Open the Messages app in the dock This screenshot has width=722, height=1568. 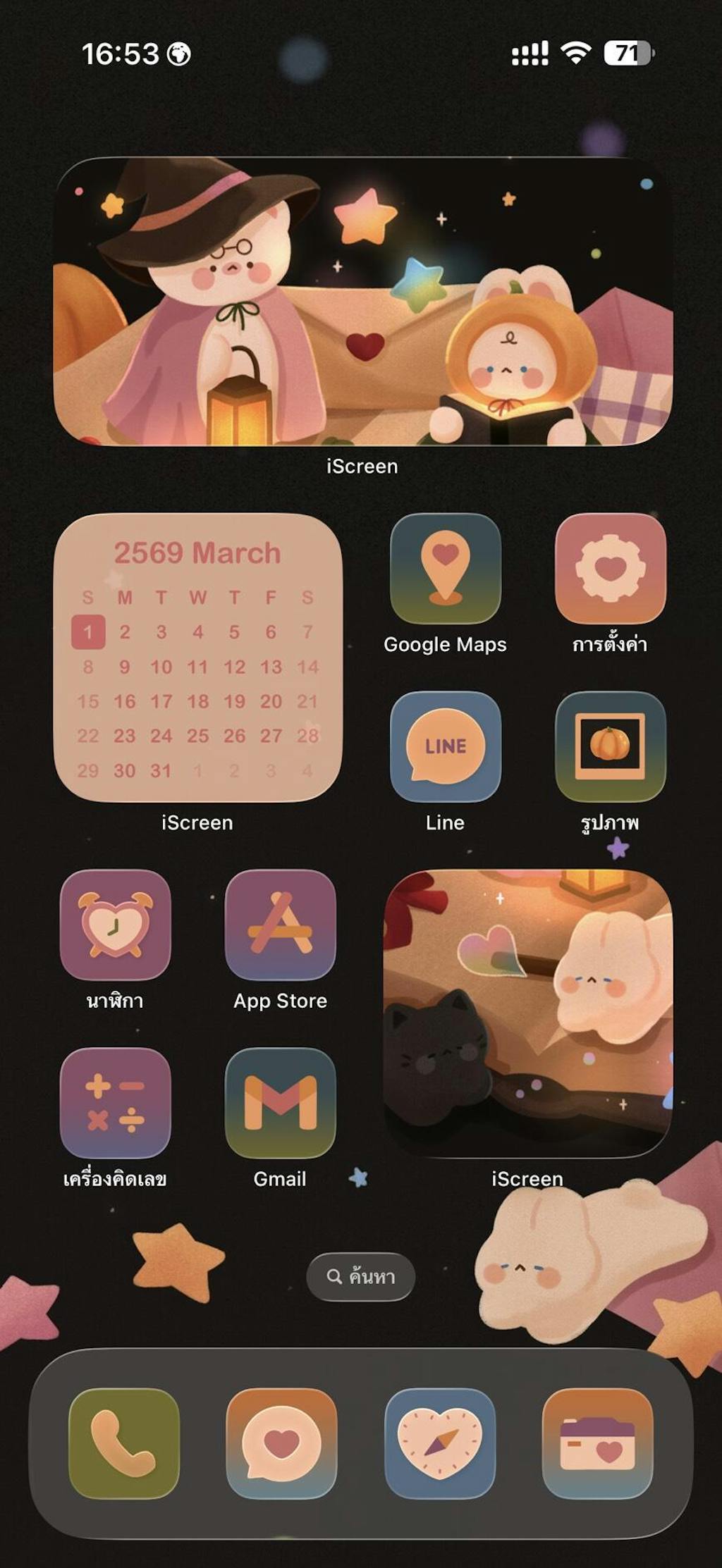tap(281, 1443)
